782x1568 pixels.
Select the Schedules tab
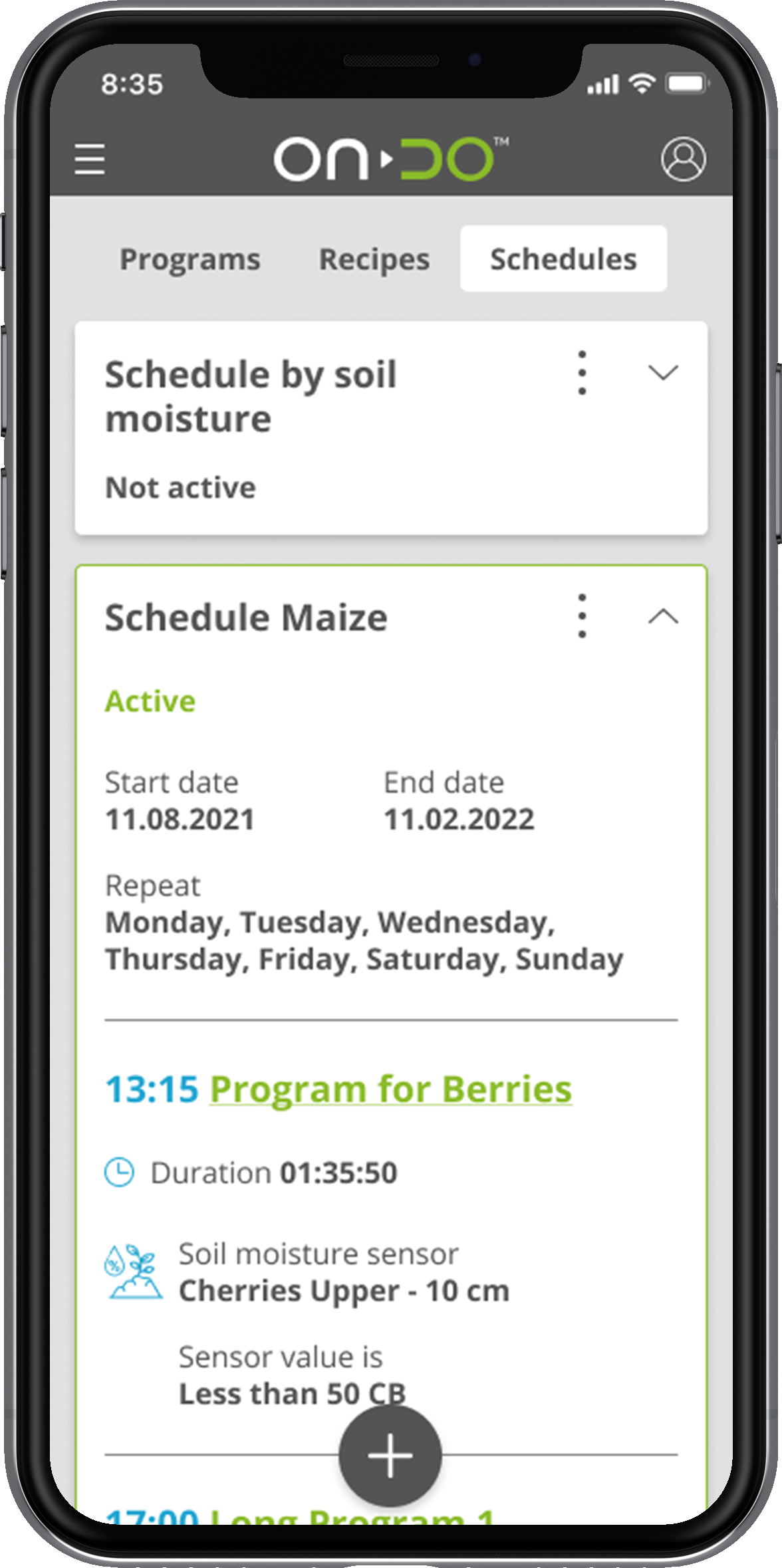pos(563,259)
